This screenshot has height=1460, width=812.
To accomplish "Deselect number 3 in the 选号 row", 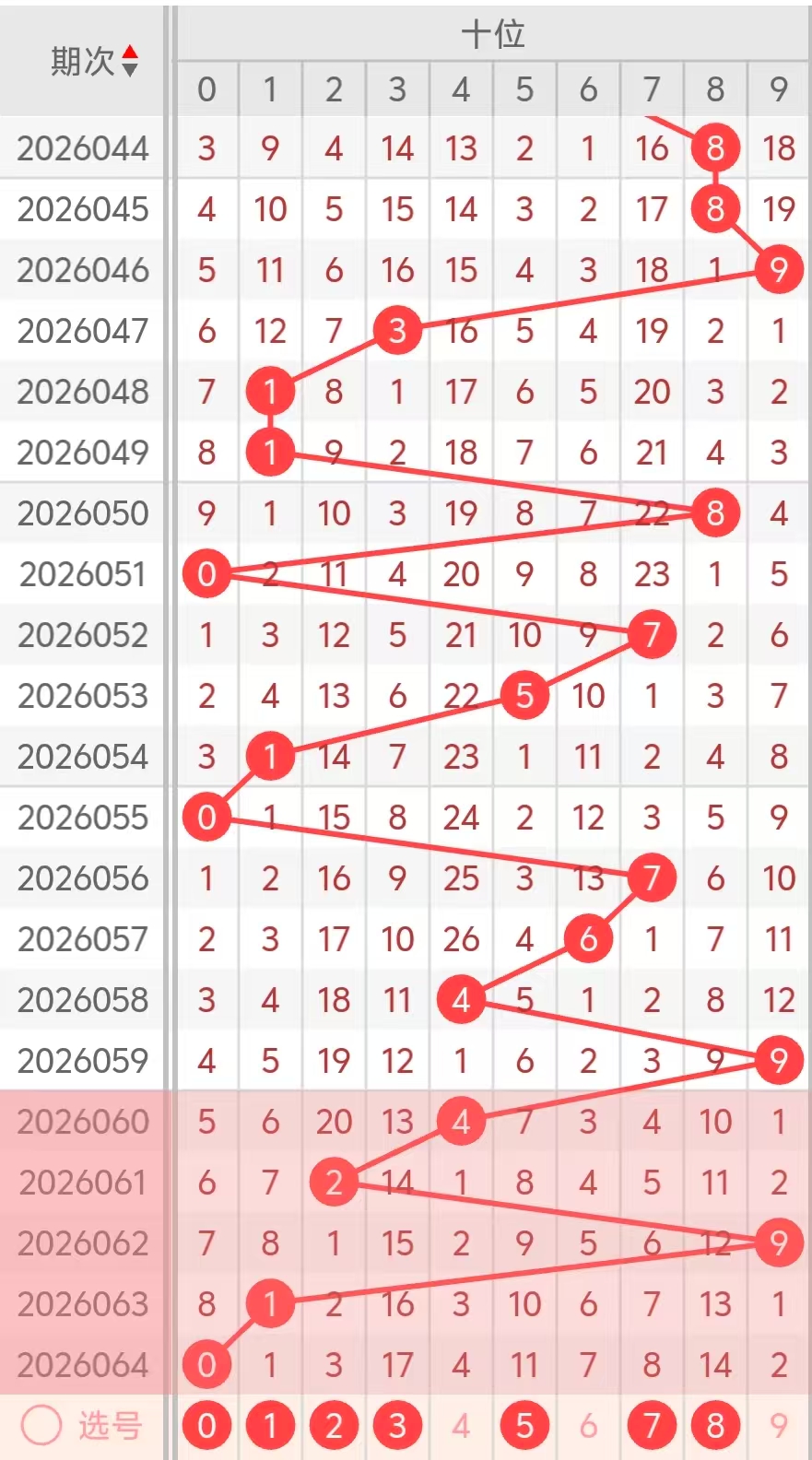I will [397, 1426].
